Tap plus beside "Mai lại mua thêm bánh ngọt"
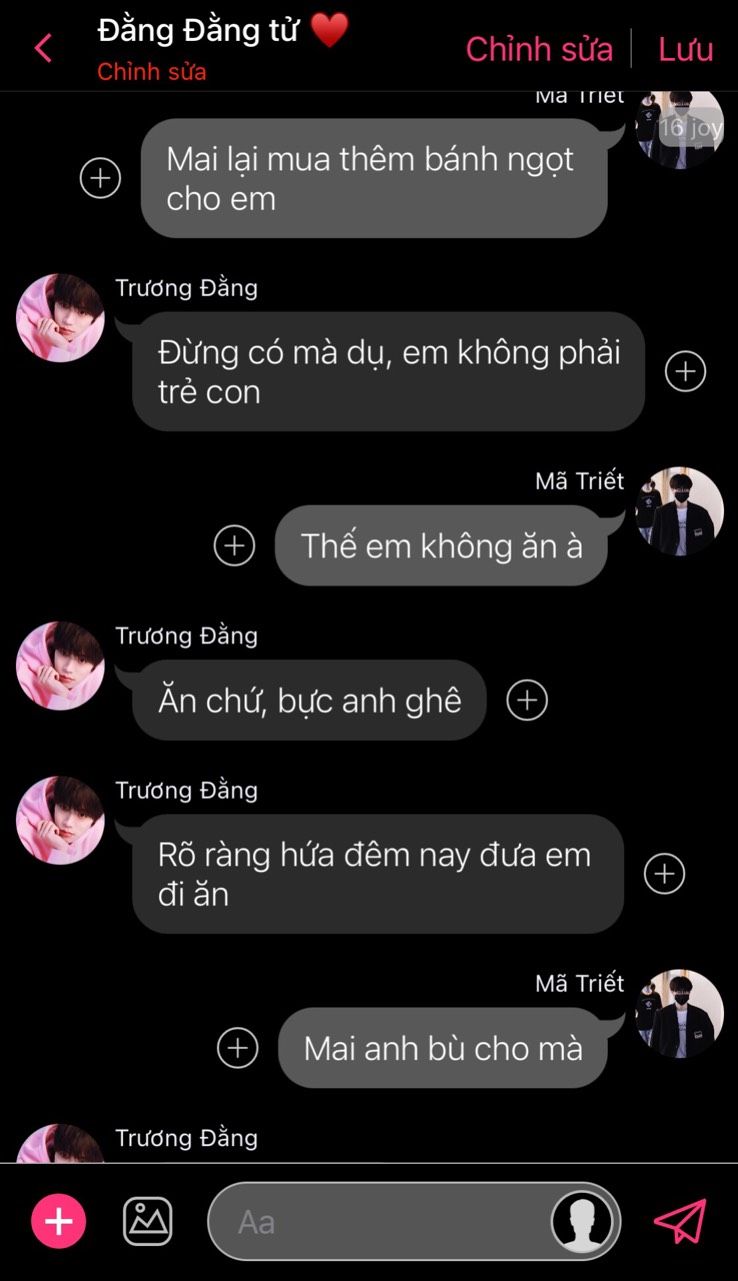 pos(100,178)
